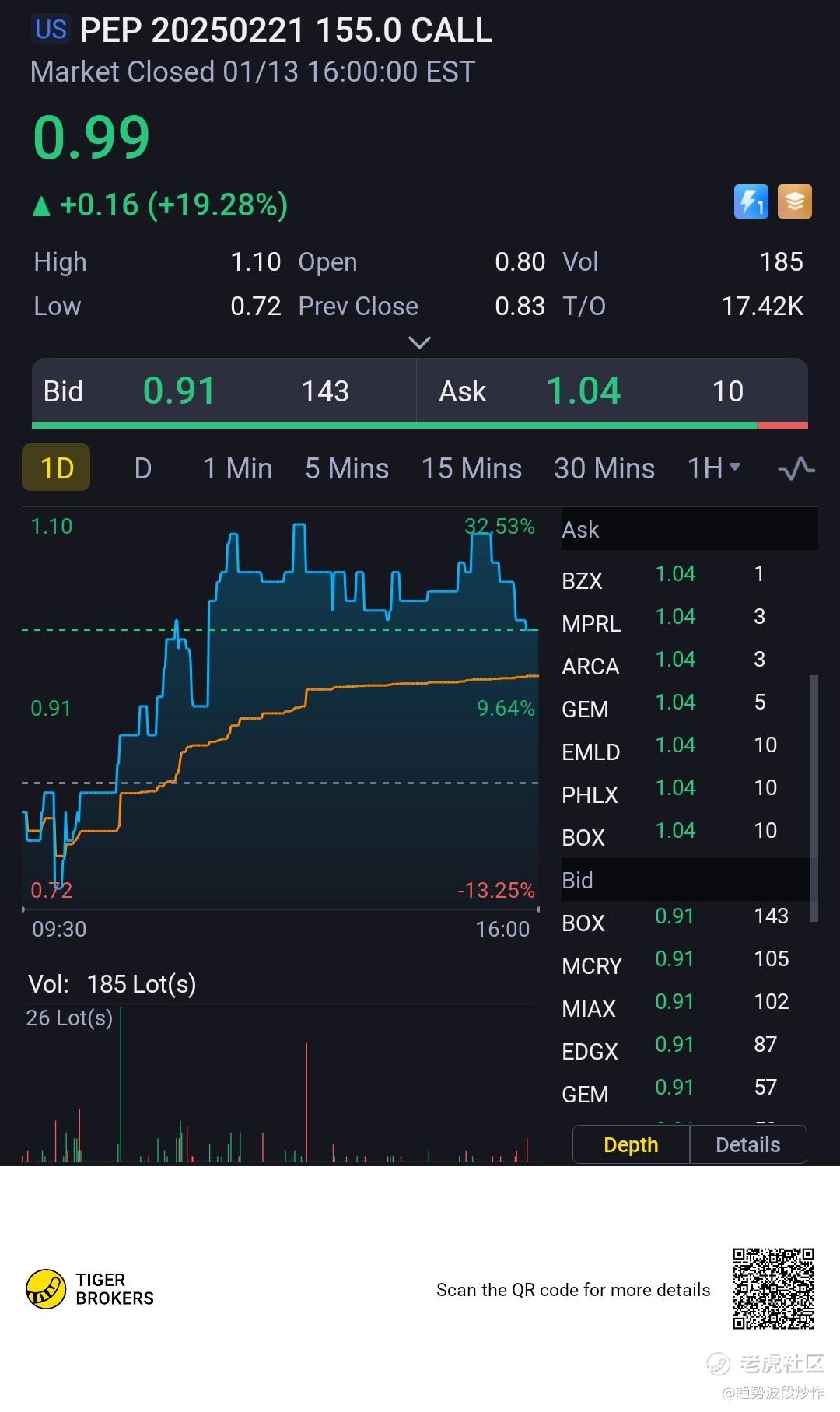Select the 1D chart timeframe
This screenshot has height=1412, width=840.
(57, 468)
